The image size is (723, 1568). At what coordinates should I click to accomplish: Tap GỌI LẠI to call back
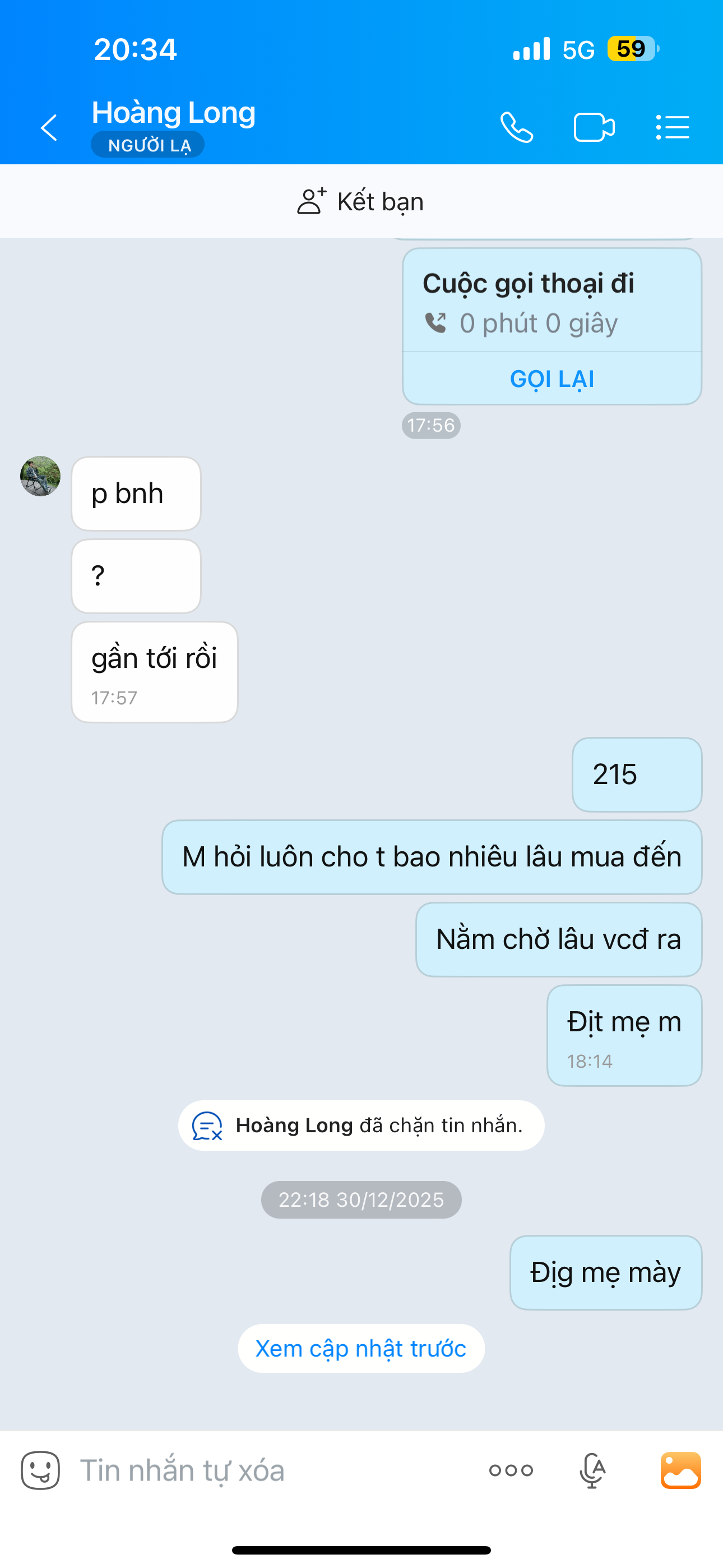552,379
